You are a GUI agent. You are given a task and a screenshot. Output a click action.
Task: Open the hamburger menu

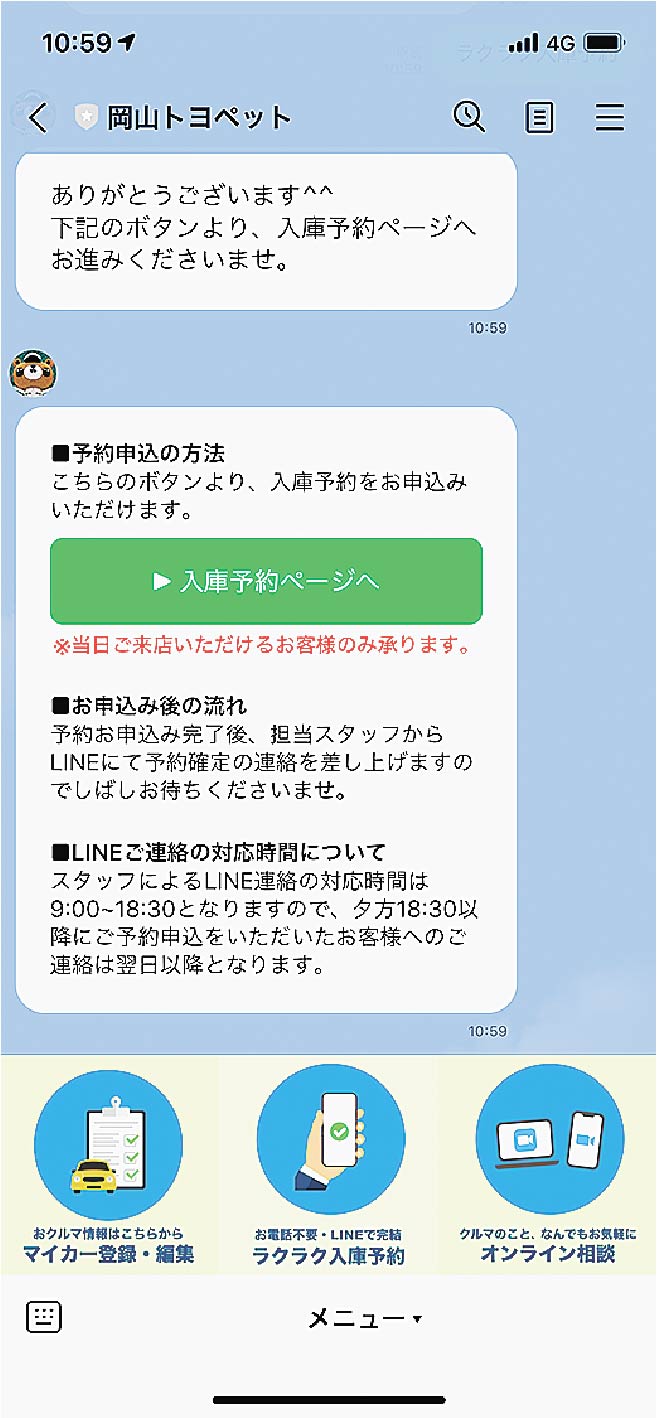coord(610,118)
